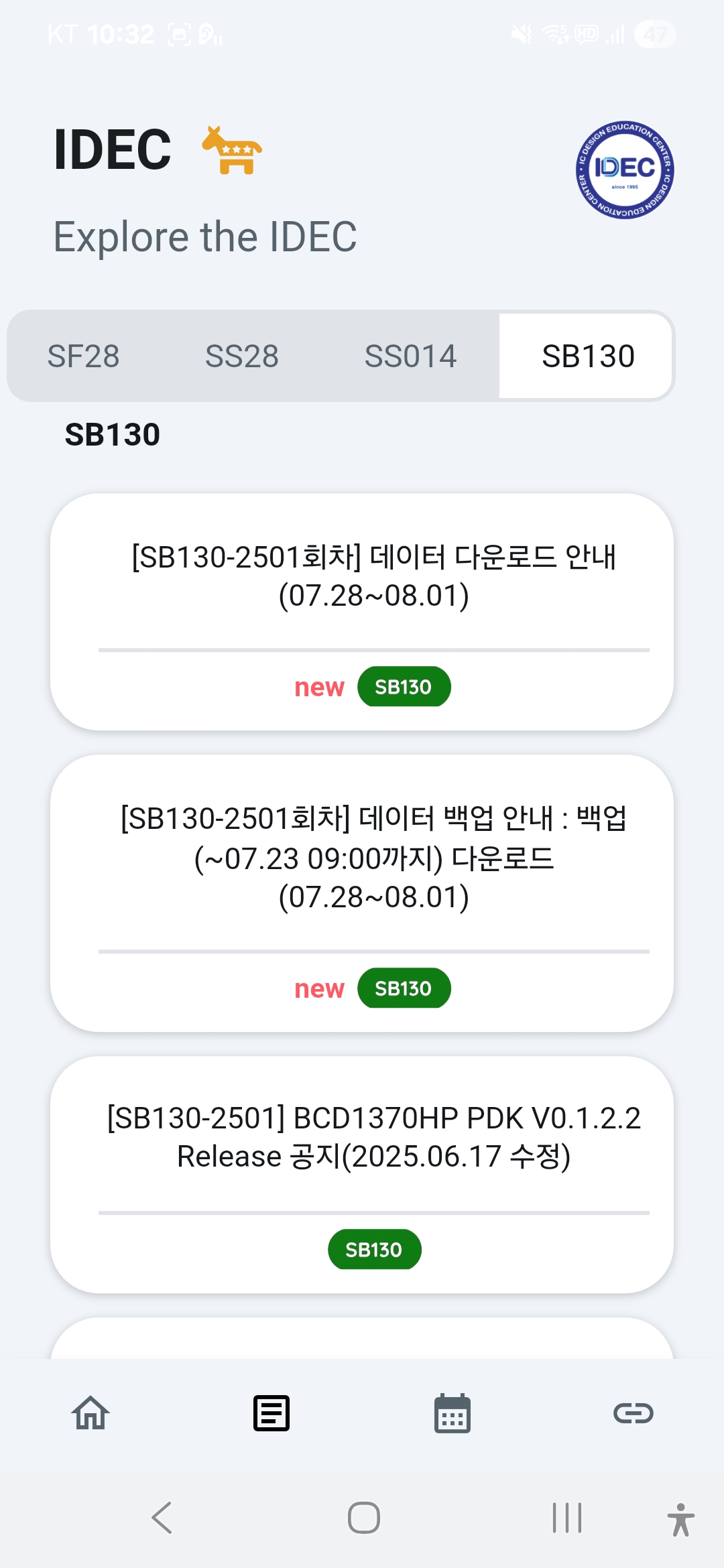The height and width of the screenshot is (1568, 724).
Task: Go back with the system back button
Action: point(162,1518)
